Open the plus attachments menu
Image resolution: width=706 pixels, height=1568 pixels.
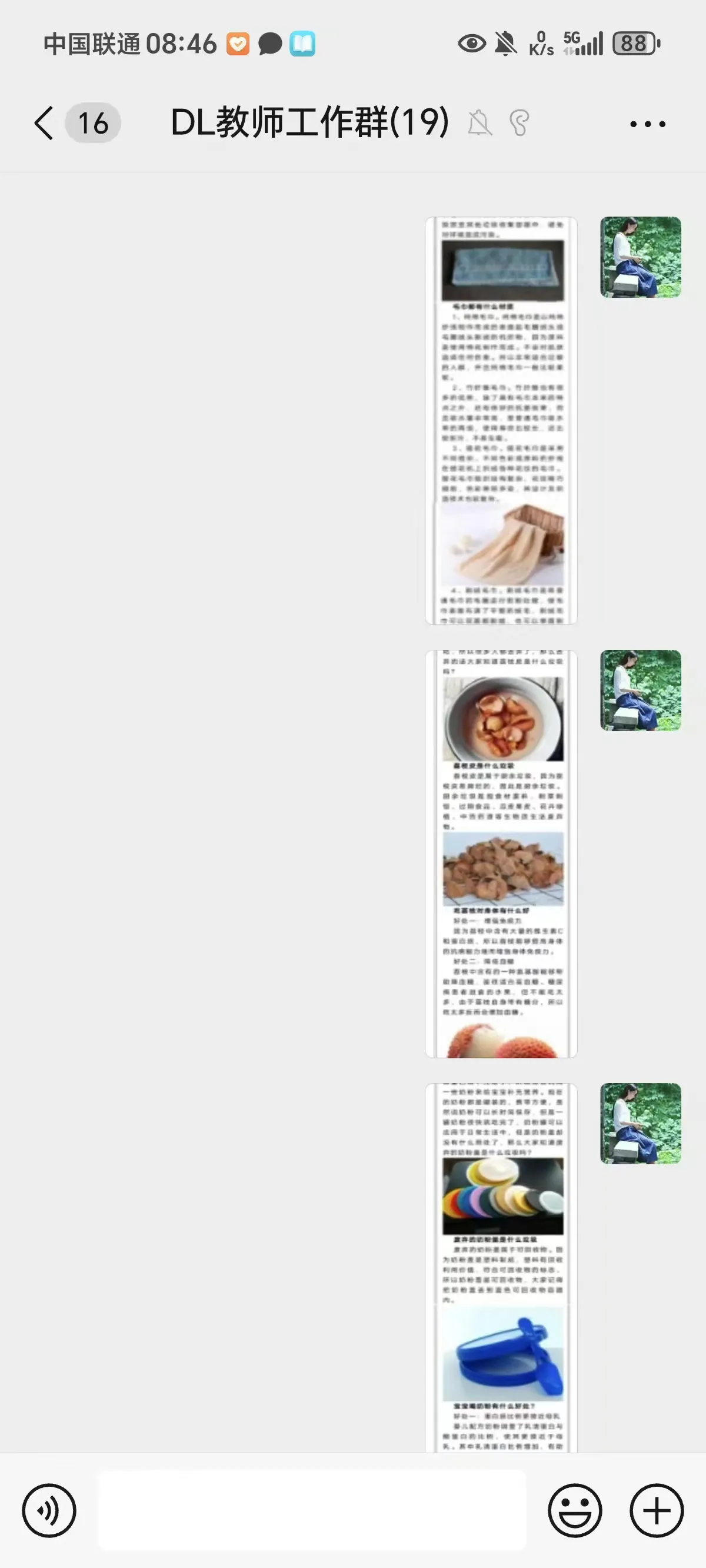tap(656, 1510)
